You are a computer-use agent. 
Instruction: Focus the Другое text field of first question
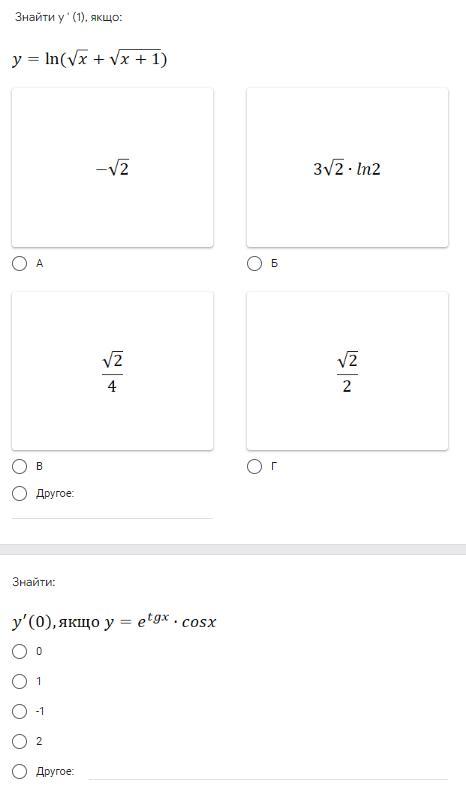click(x=112, y=512)
